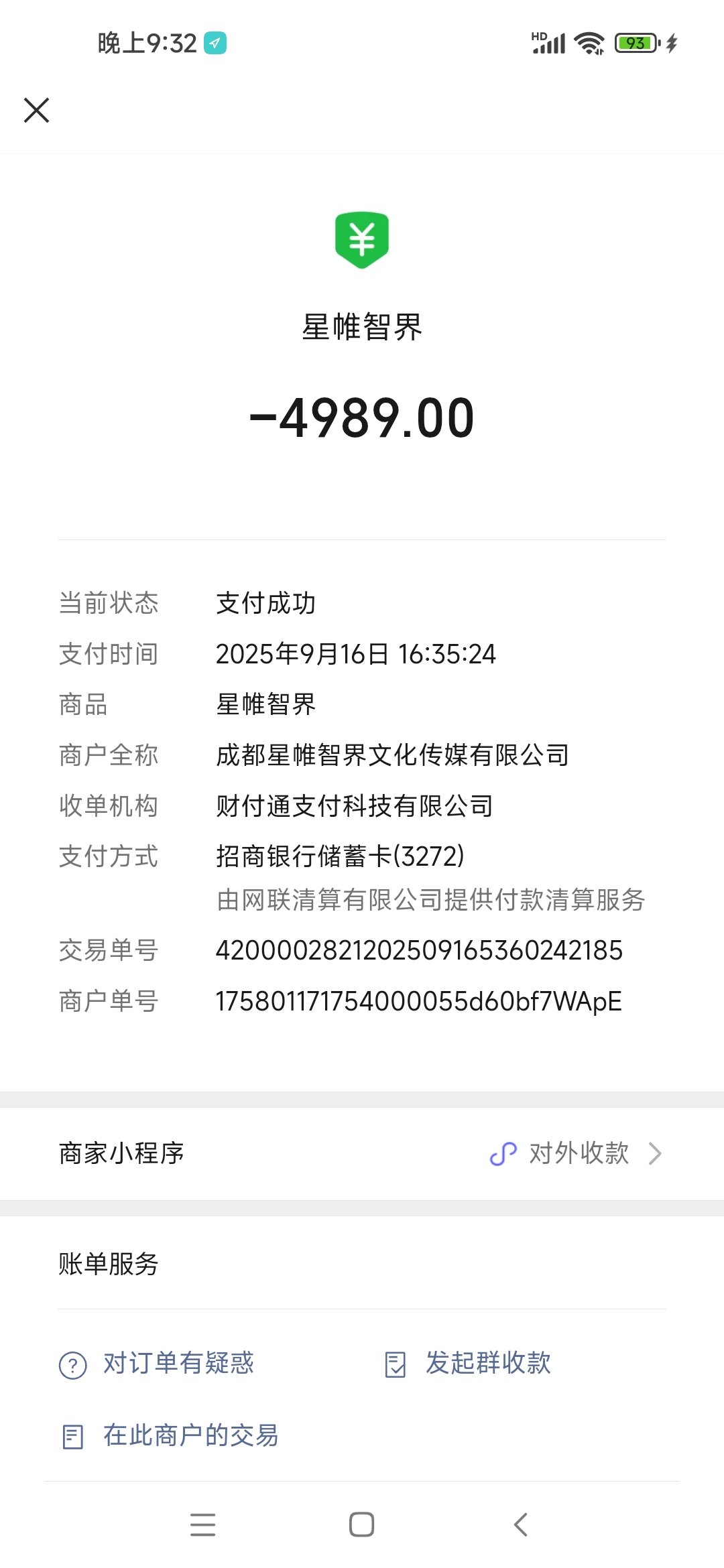This screenshot has height=1568, width=724.
Task: Expand the 对外收款 entry via right chevron
Action: pos(656,1153)
